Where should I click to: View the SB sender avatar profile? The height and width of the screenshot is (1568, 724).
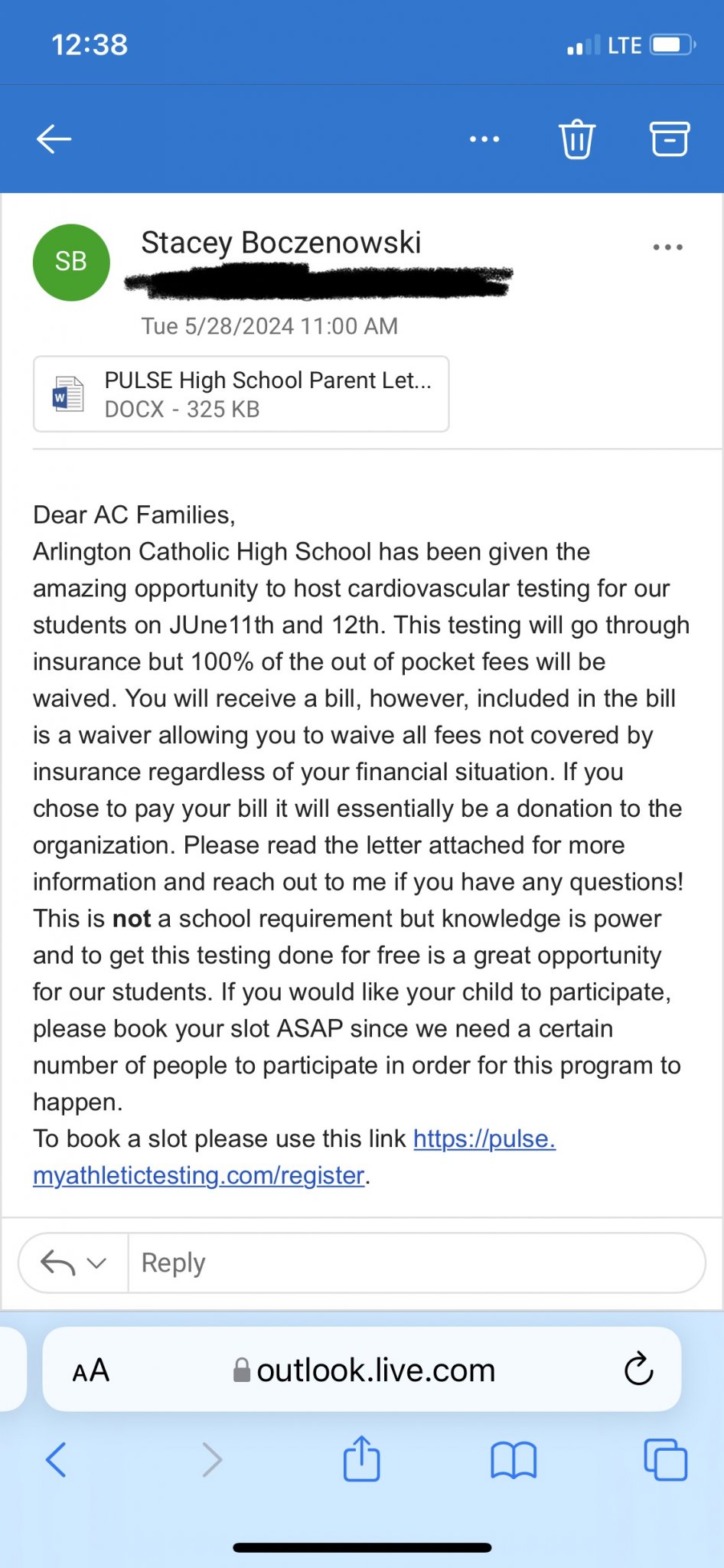(x=71, y=262)
